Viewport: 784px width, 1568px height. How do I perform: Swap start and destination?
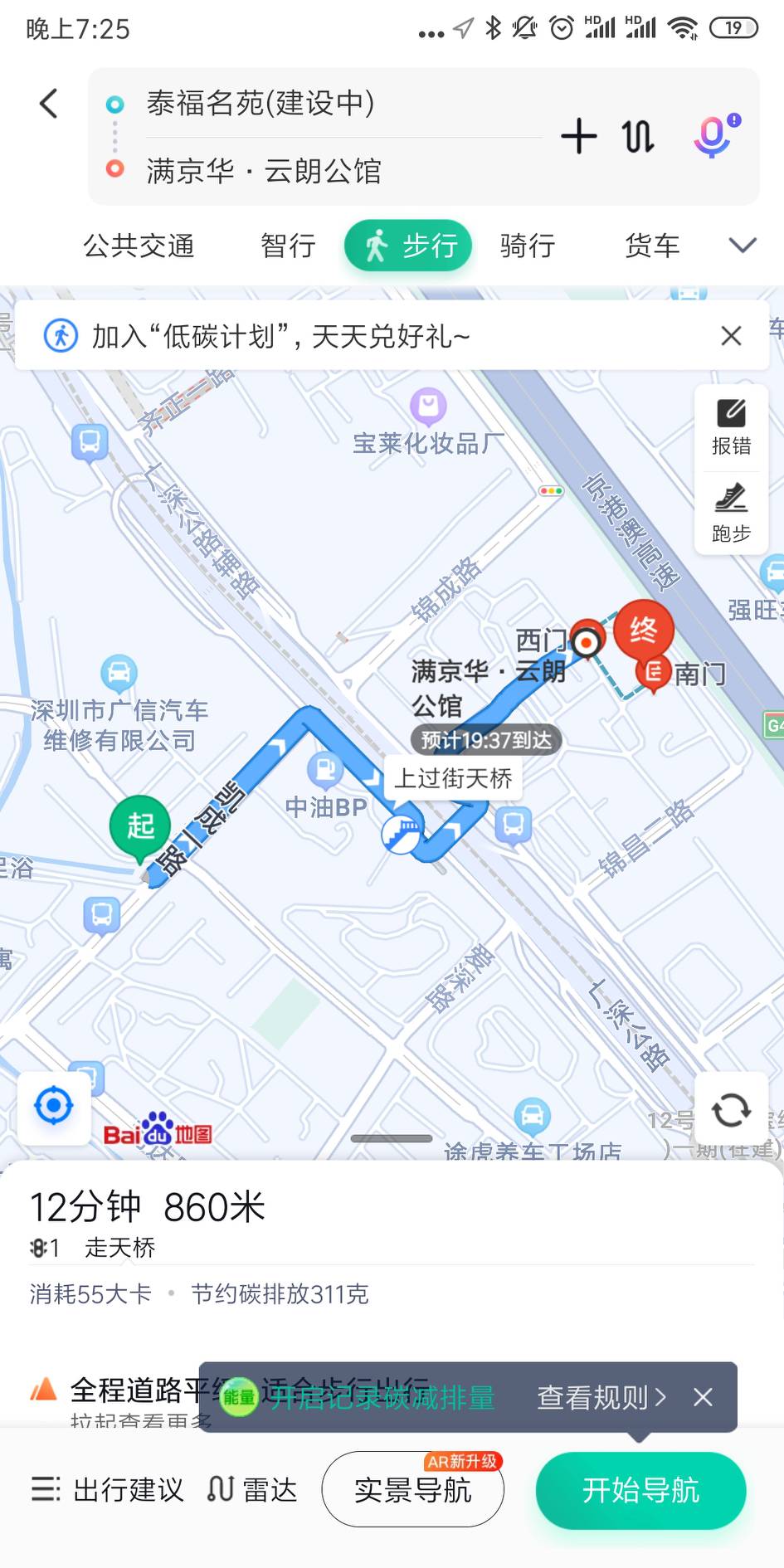point(638,137)
